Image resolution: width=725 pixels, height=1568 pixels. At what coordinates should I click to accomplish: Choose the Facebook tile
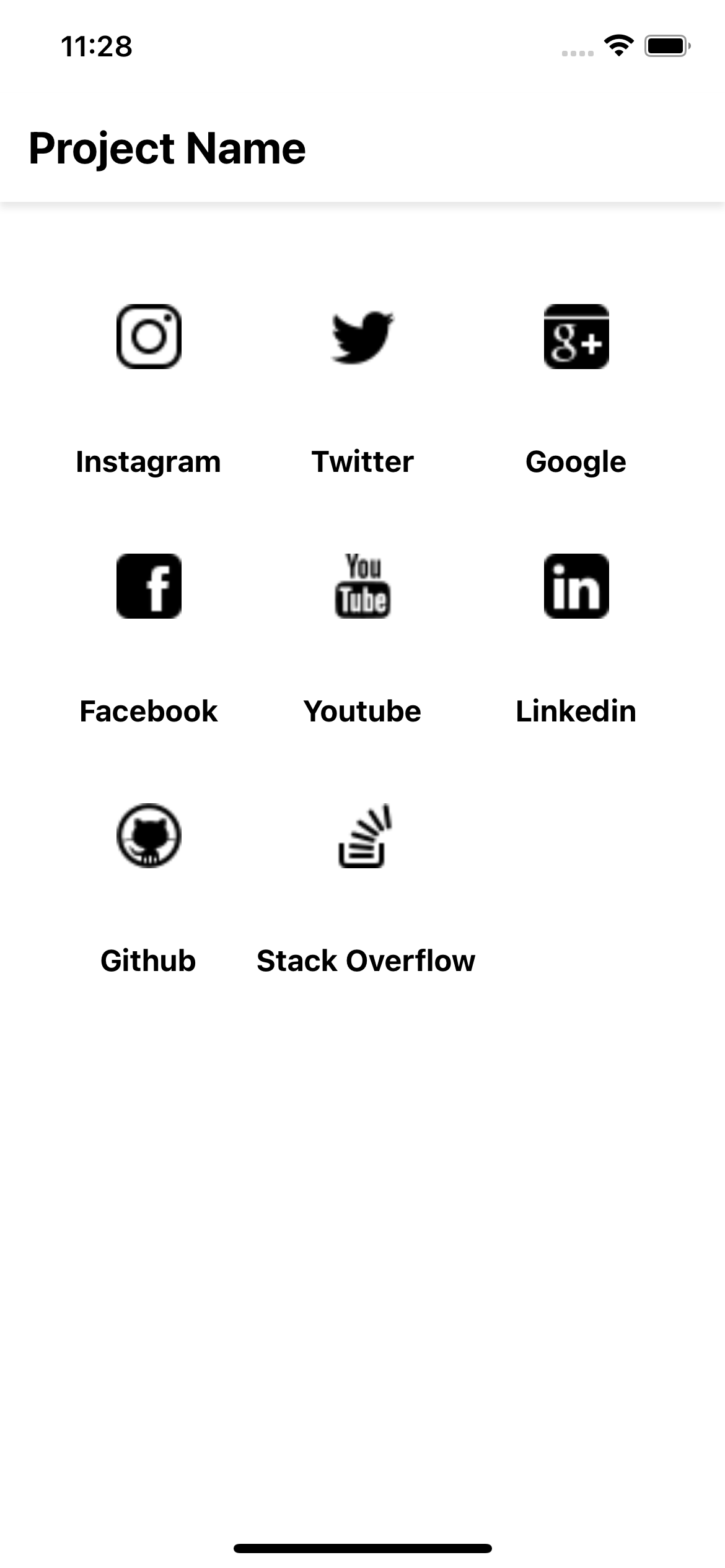149,586
